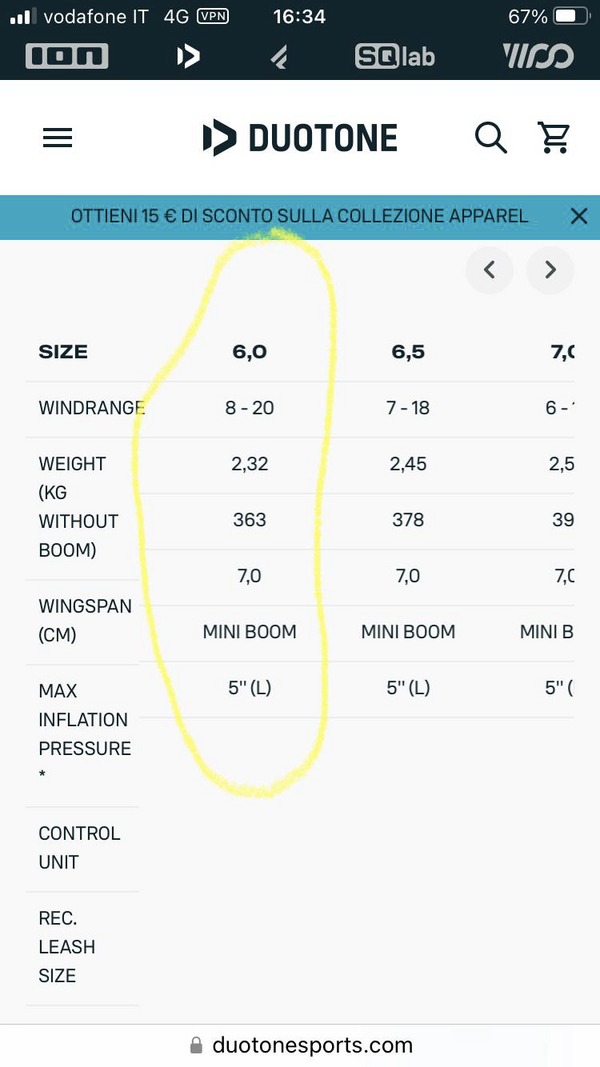
Task: Dismiss the apparel discount banner
Action: click(x=578, y=216)
